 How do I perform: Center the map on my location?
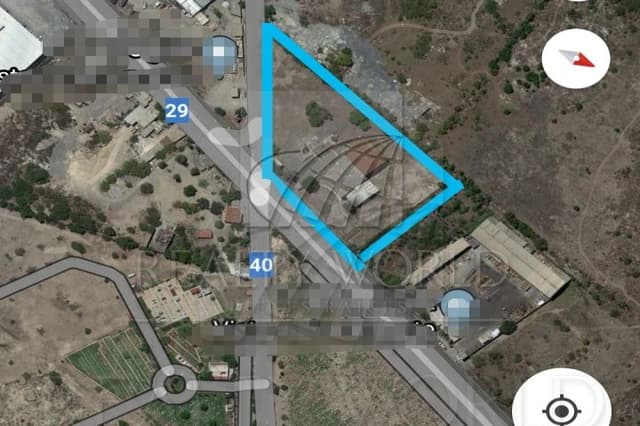[562, 409]
